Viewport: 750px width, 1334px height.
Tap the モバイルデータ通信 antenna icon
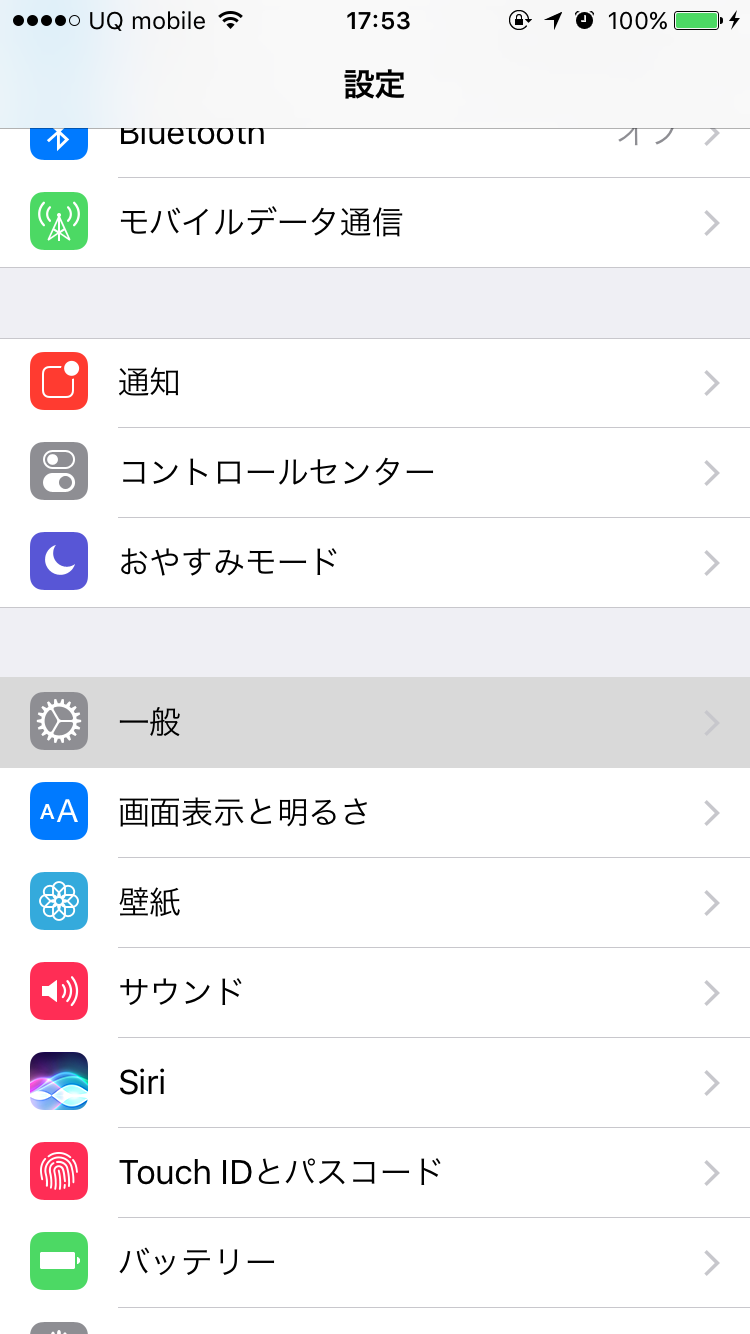tap(58, 222)
